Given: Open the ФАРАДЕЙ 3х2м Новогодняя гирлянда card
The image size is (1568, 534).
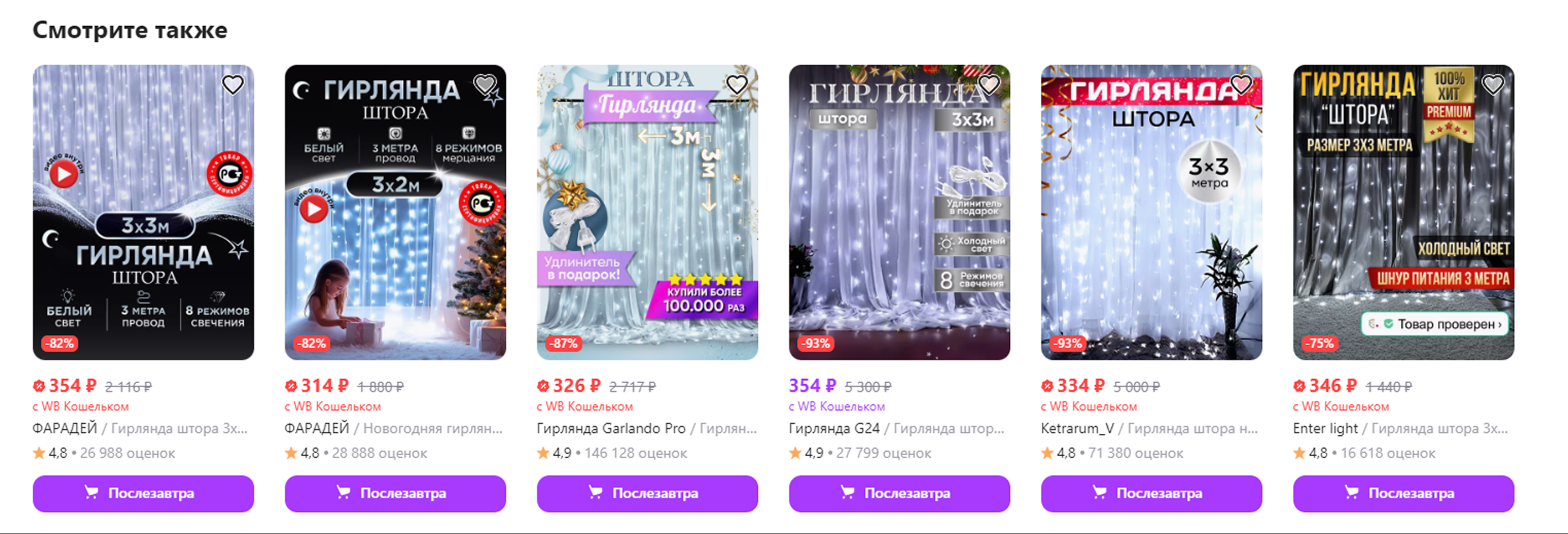Looking at the screenshot, I should coord(395,213).
